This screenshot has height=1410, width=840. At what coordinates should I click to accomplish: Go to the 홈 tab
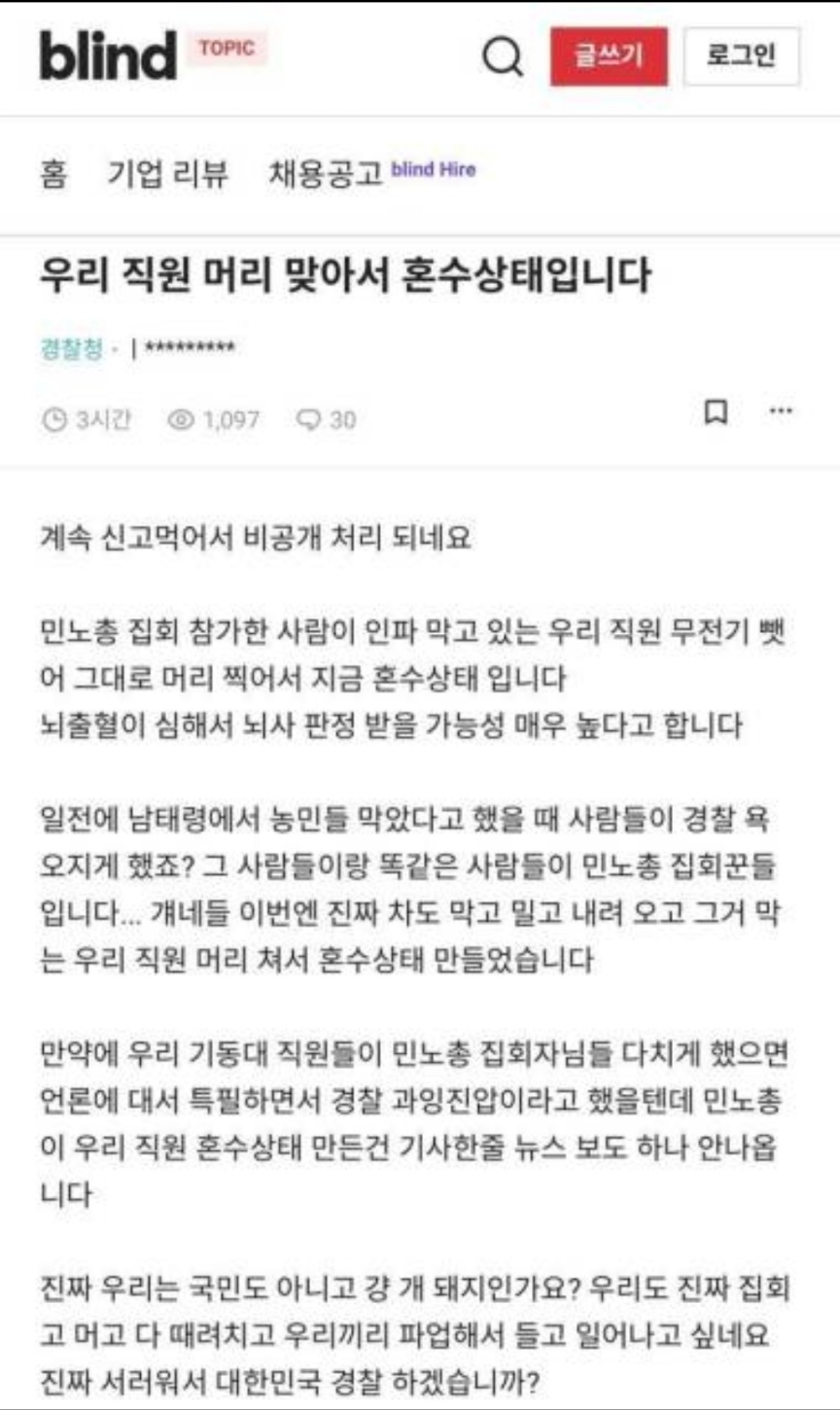click(54, 174)
